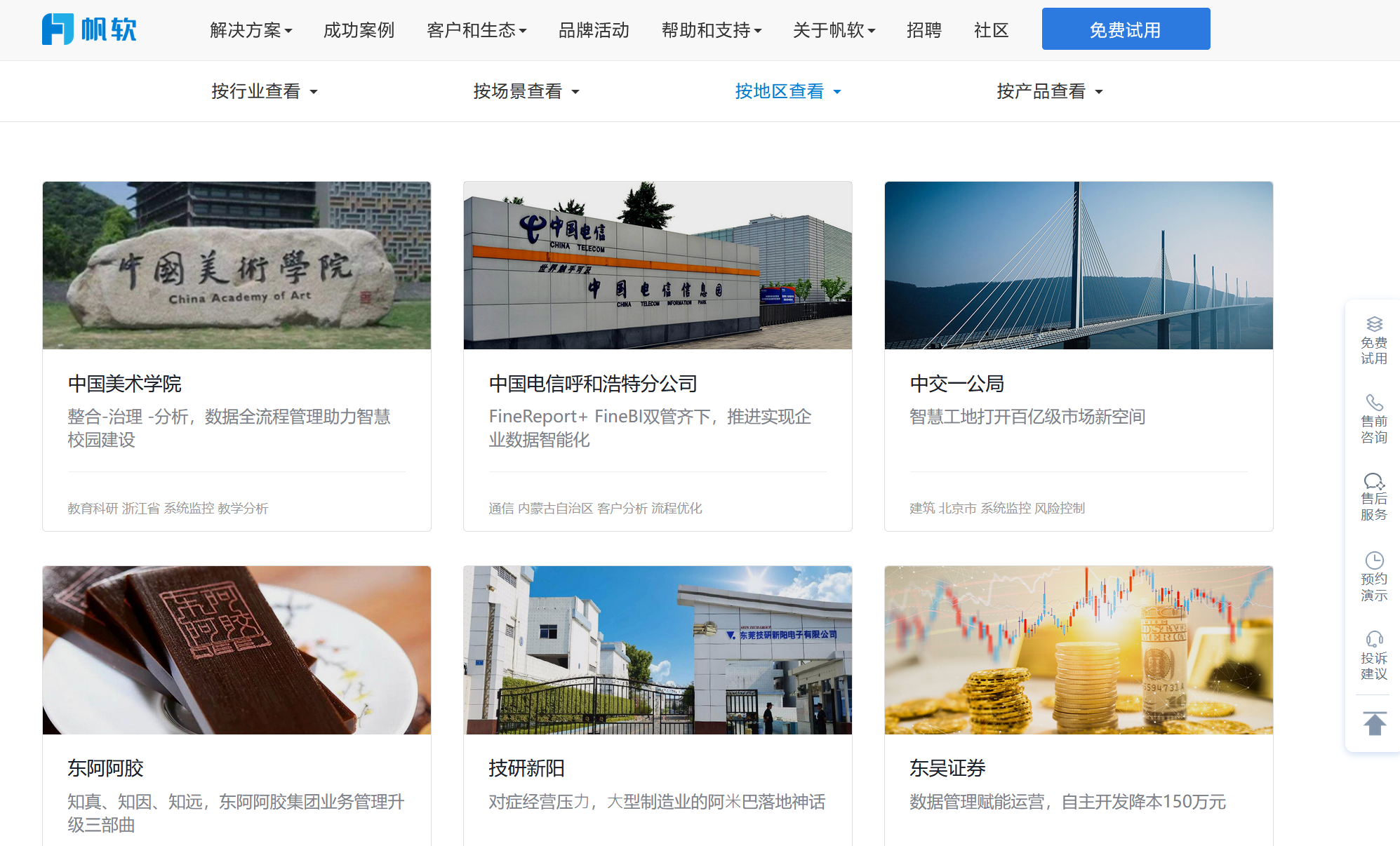The height and width of the screenshot is (846, 1400).
Task: Visit the 社区 link
Action: pyautogui.click(x=991, y=30)
